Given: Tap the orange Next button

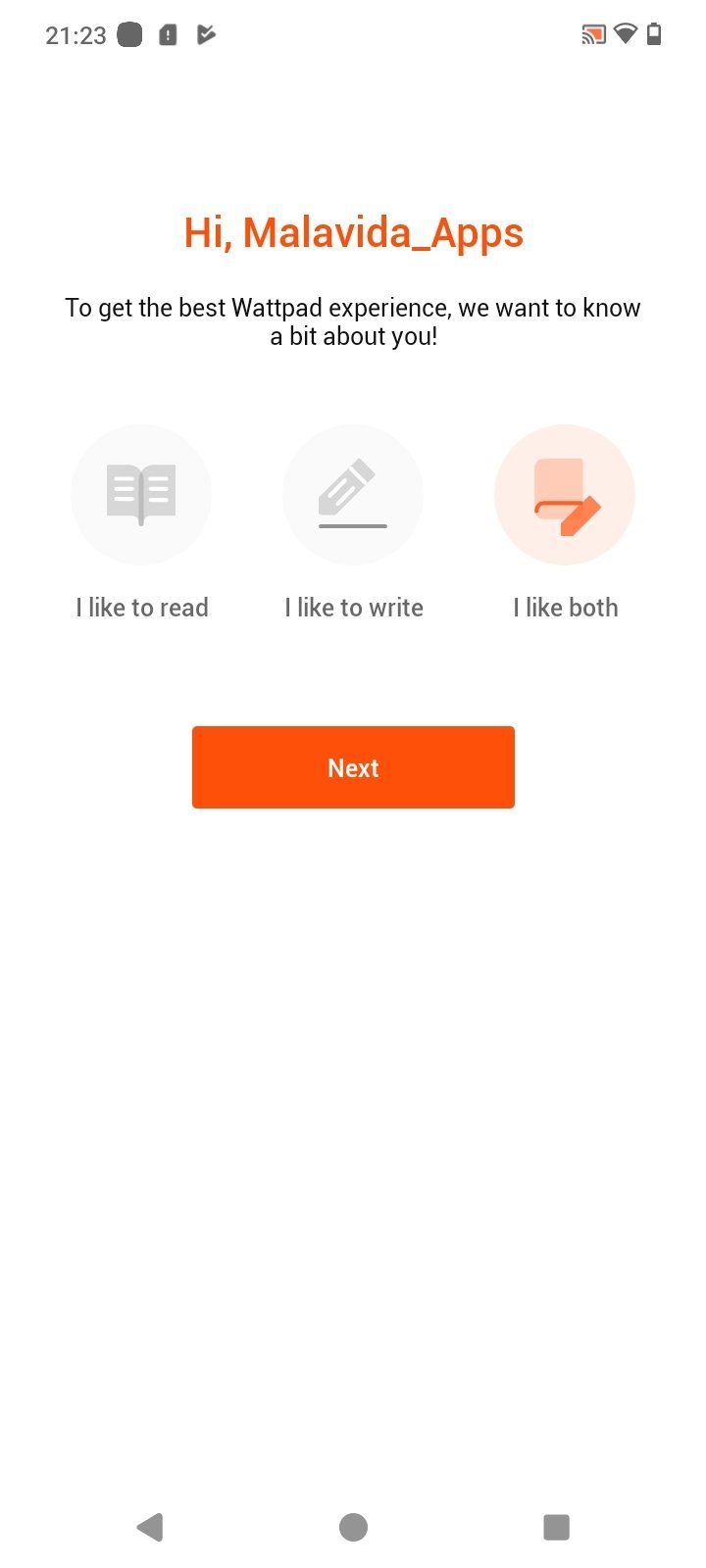Looking at the screenshot, I should click(353, 767).
